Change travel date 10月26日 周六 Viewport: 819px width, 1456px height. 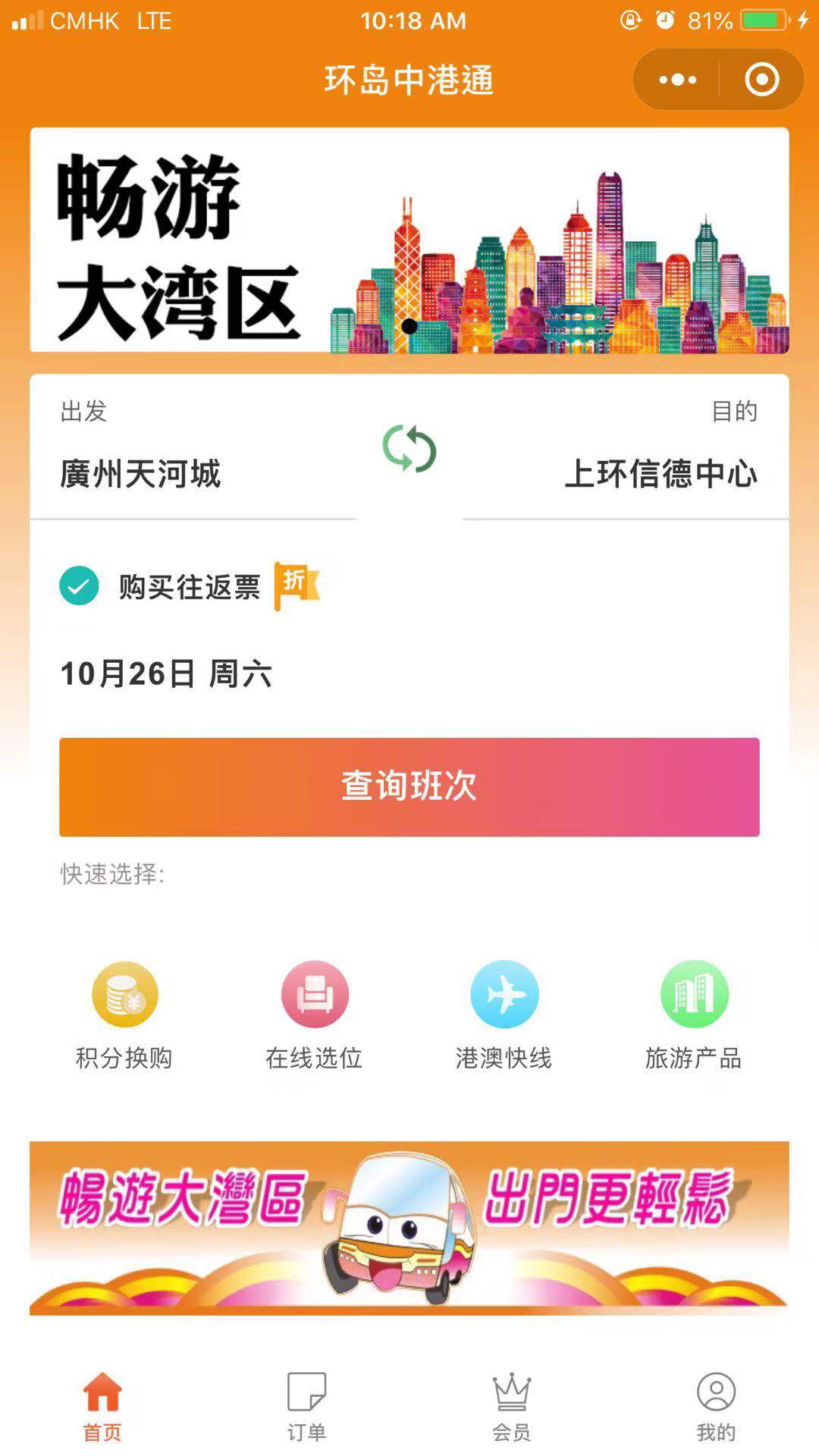point(166,673)
